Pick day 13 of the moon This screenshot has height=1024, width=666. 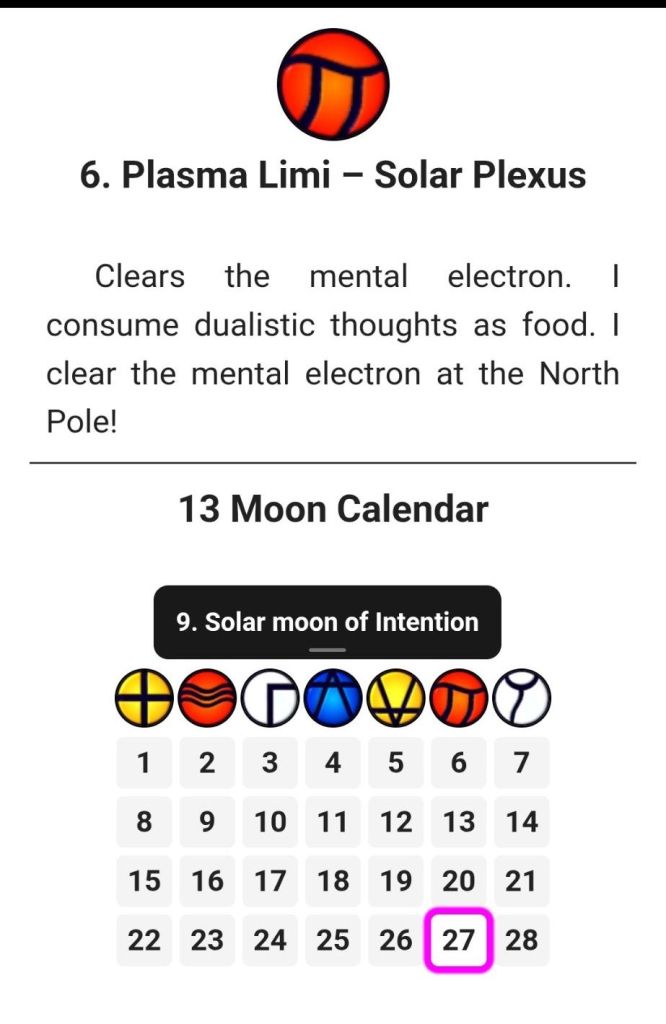point(459,822)
